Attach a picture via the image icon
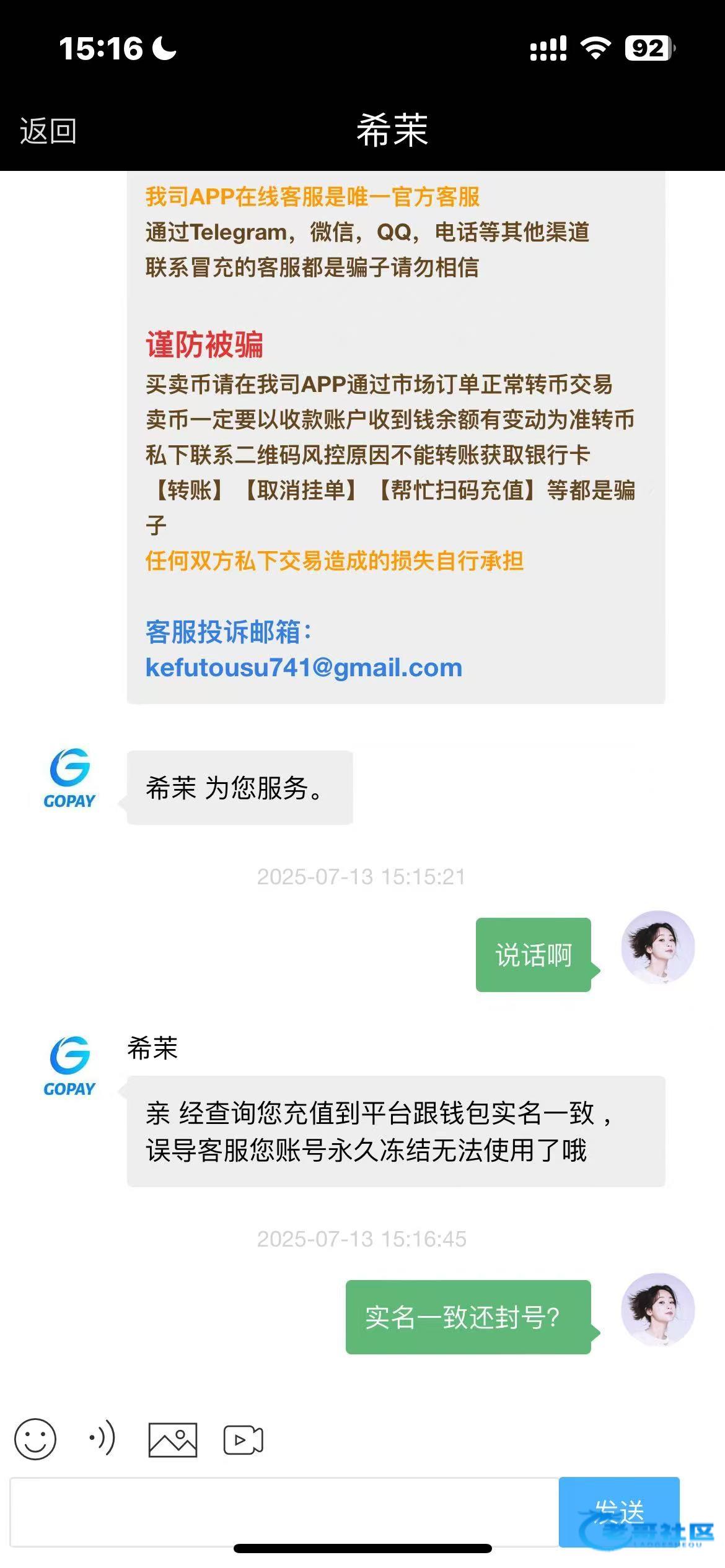The image size is (725, 1568). coord(173,1439)
